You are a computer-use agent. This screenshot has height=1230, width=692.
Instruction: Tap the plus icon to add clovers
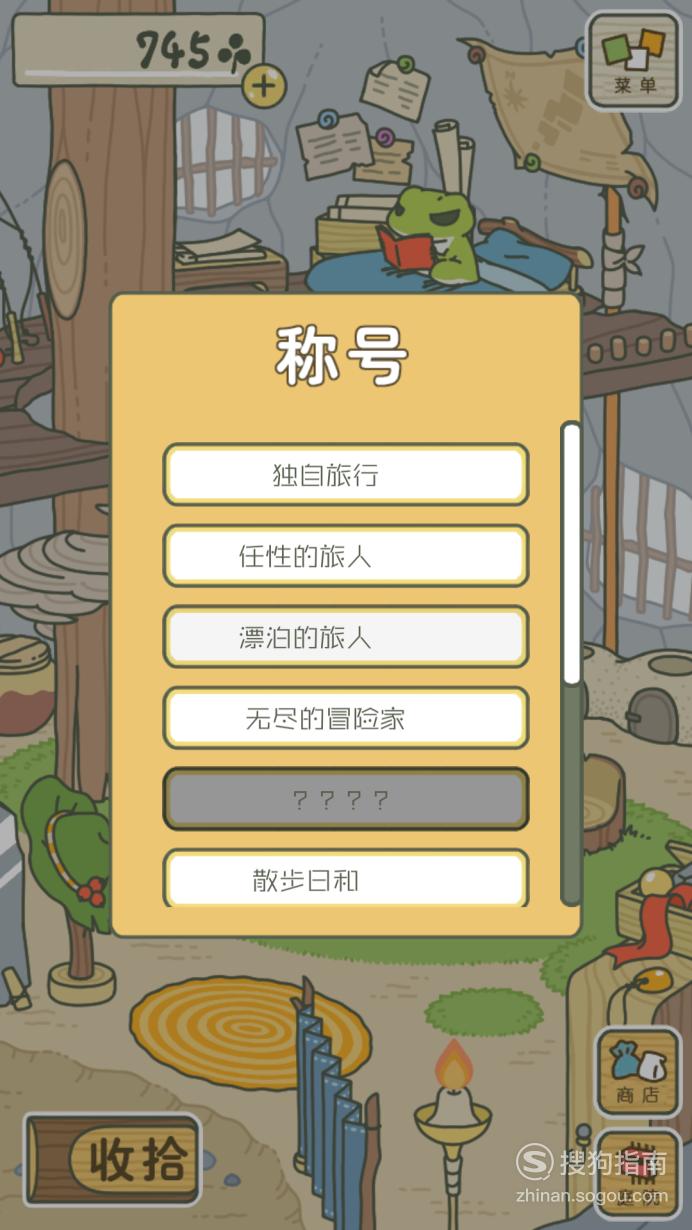click(x=263, y=86)
